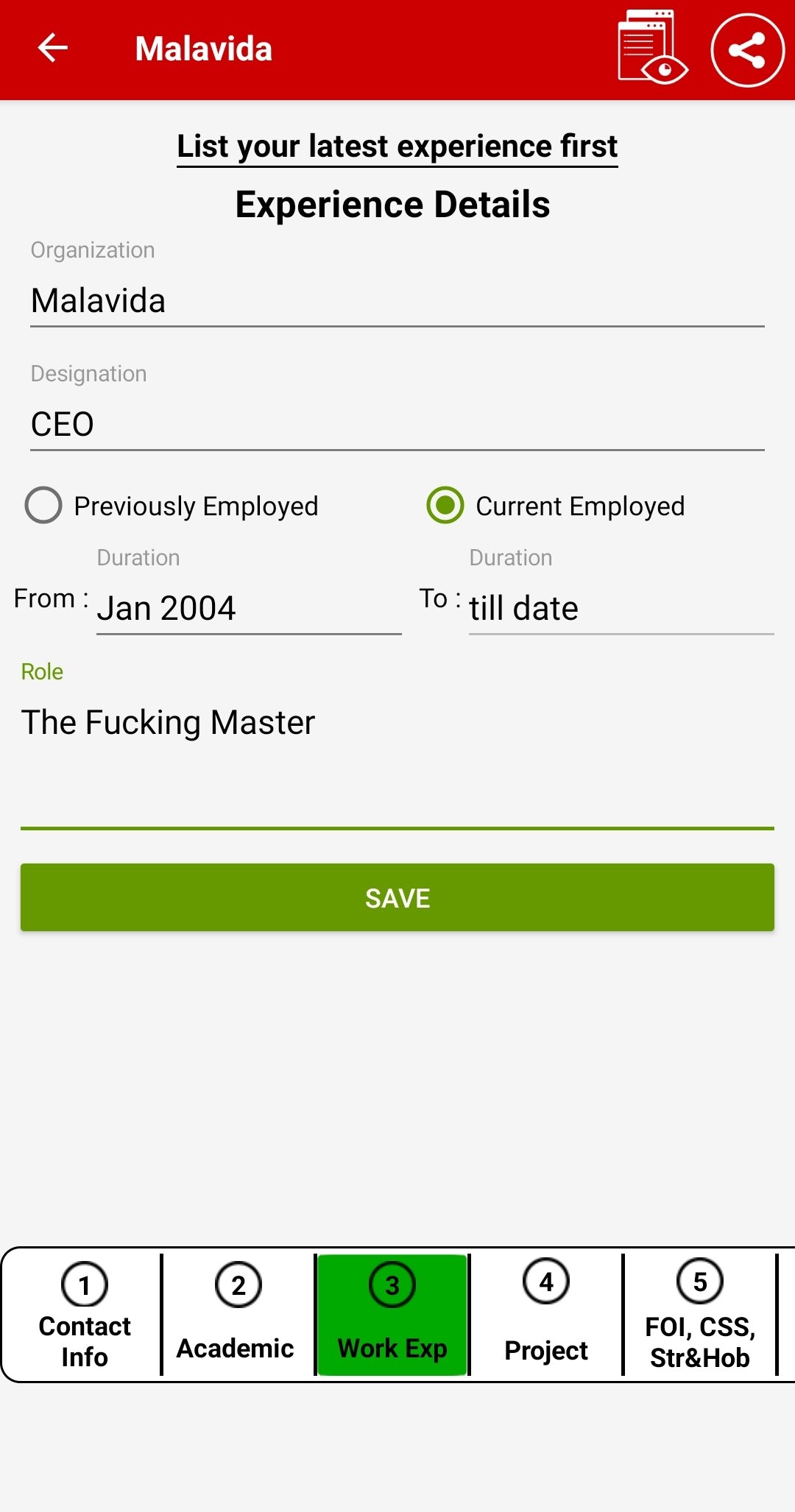Go back using the arrow icon
Viewport: 795px width, 1512px height.
click(x=53, y=49)
